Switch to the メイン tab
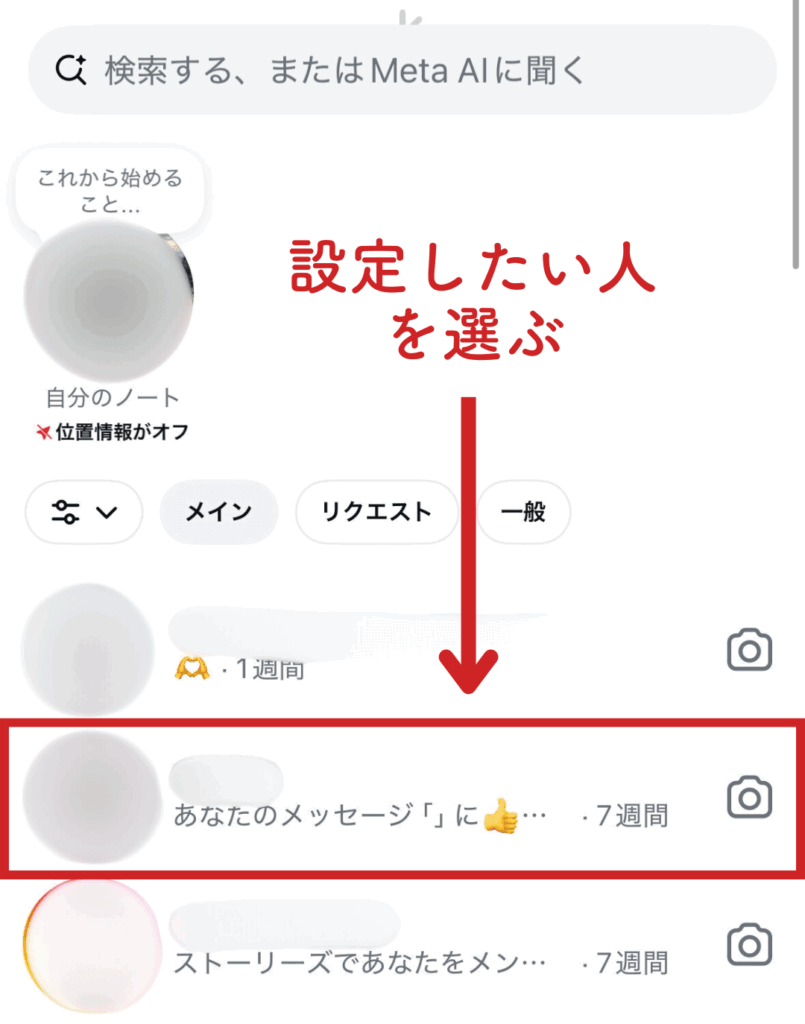 [x=219, y=513]
